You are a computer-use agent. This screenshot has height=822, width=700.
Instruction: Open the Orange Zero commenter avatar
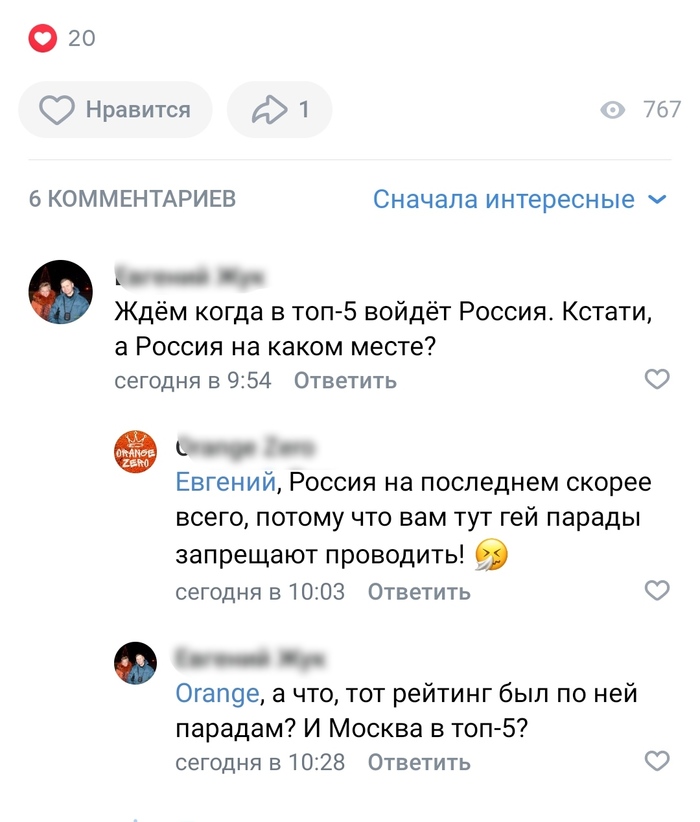[x=135, y=452]
